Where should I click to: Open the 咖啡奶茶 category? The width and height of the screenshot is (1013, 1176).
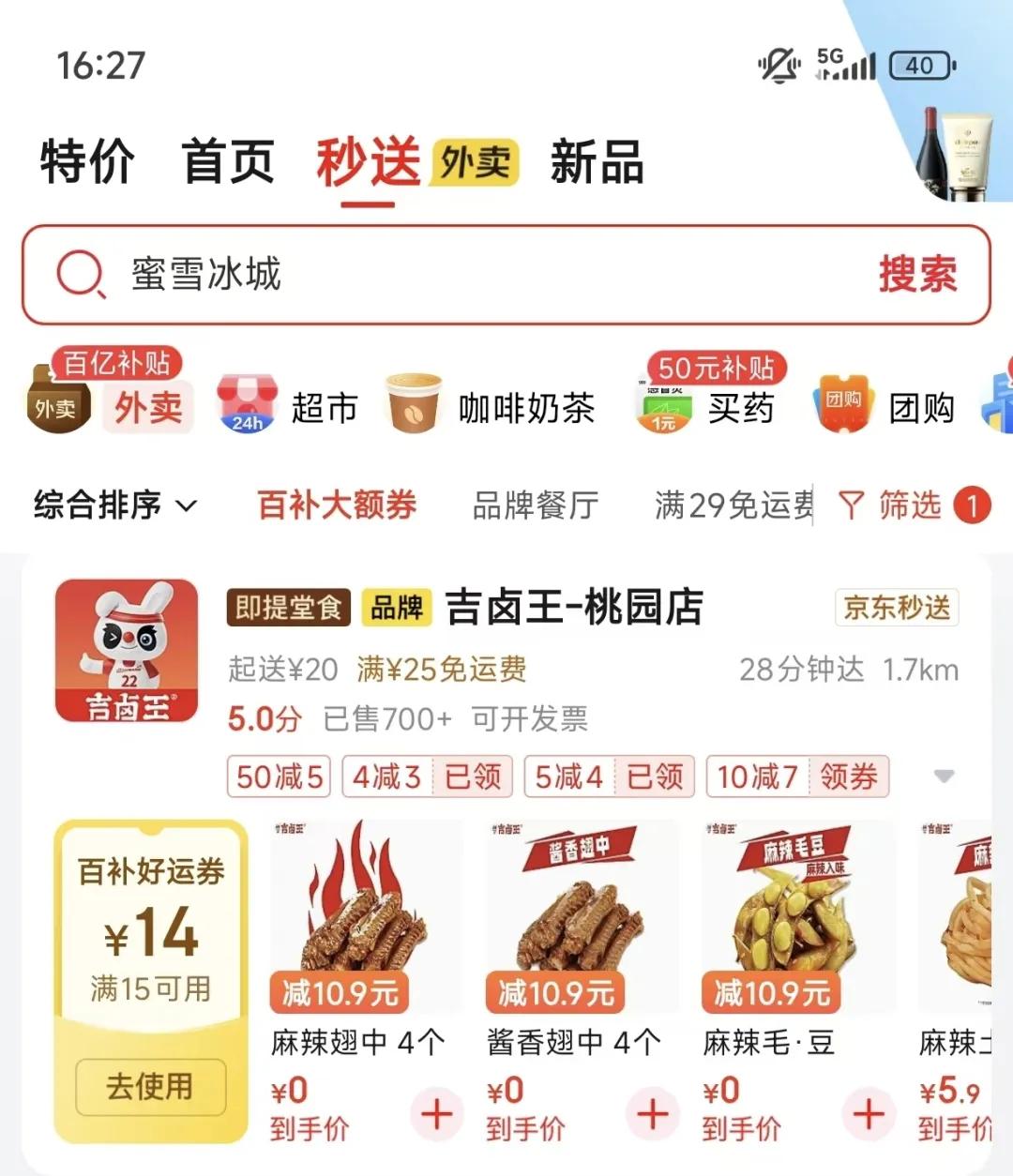[x=491, y=408]
